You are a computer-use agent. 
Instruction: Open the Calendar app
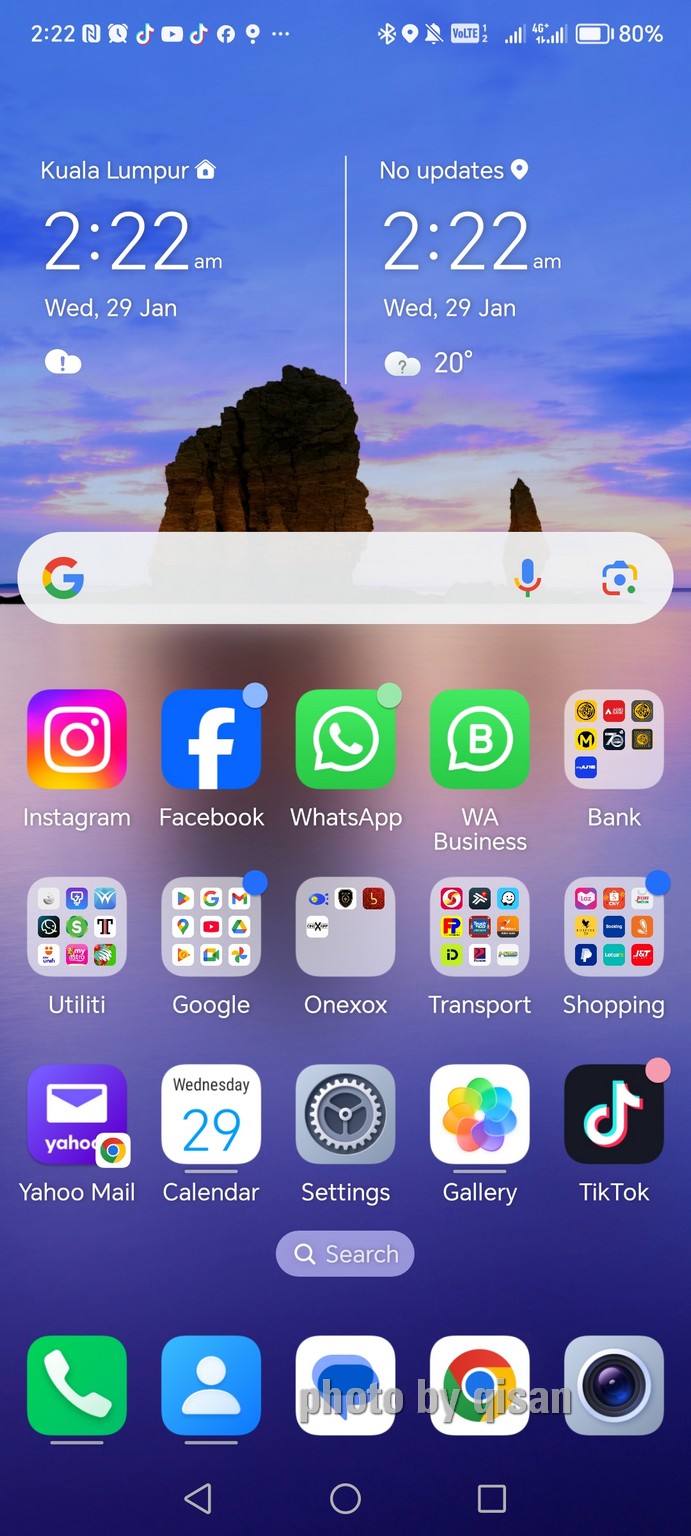coord(211,1114)
